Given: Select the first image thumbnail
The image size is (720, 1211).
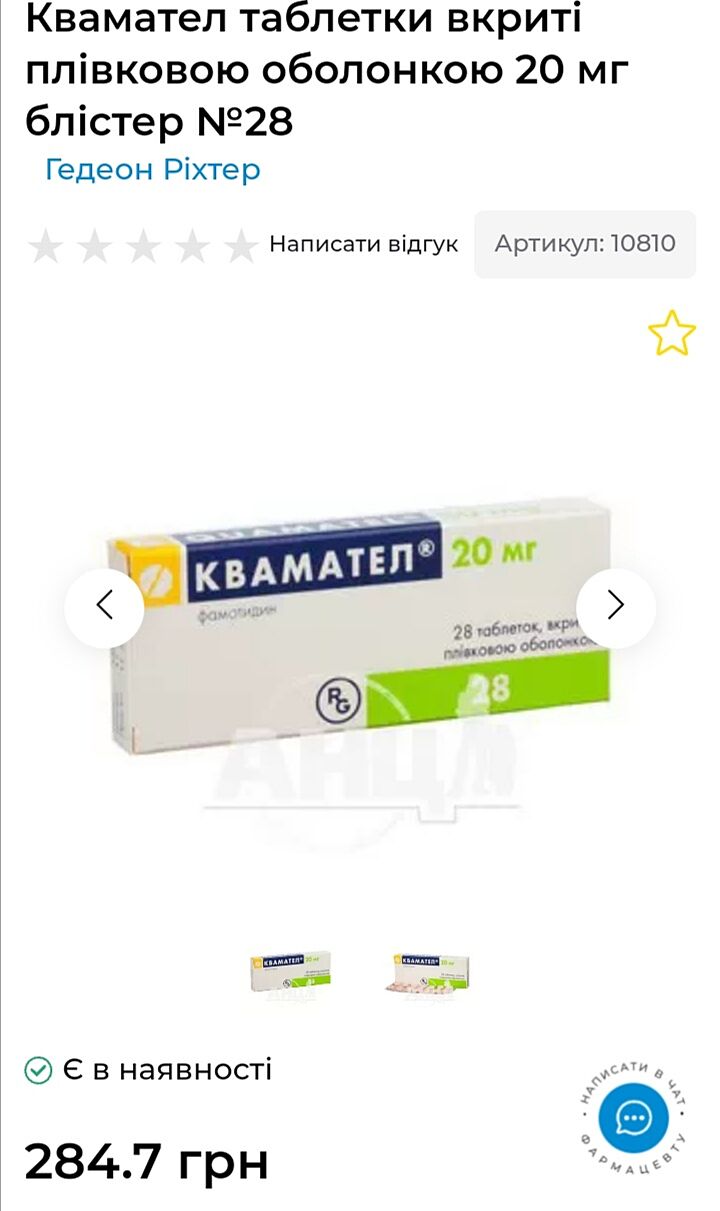Looking at the screenshot, I should [290, 974].
